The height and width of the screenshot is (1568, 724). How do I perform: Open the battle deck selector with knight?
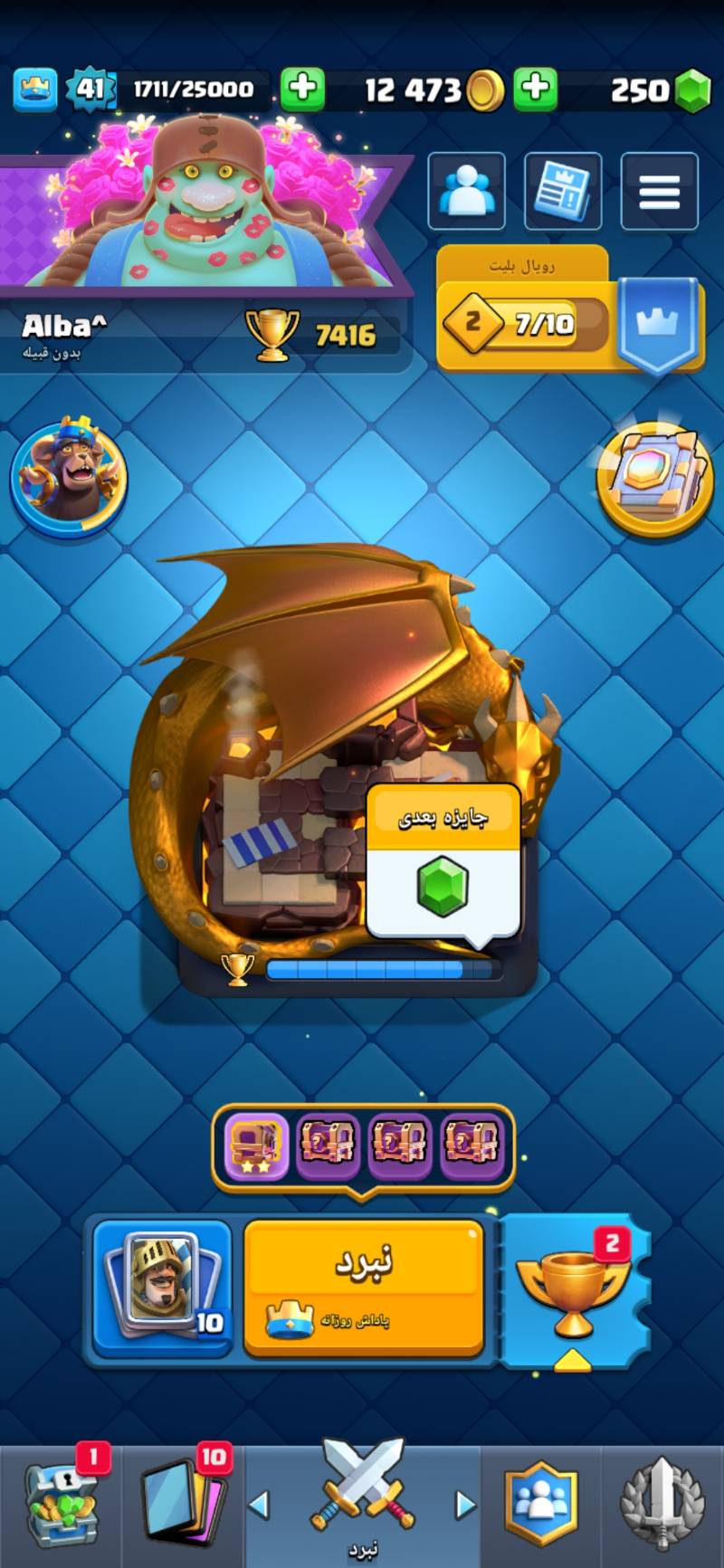[x=163, y=1286]
